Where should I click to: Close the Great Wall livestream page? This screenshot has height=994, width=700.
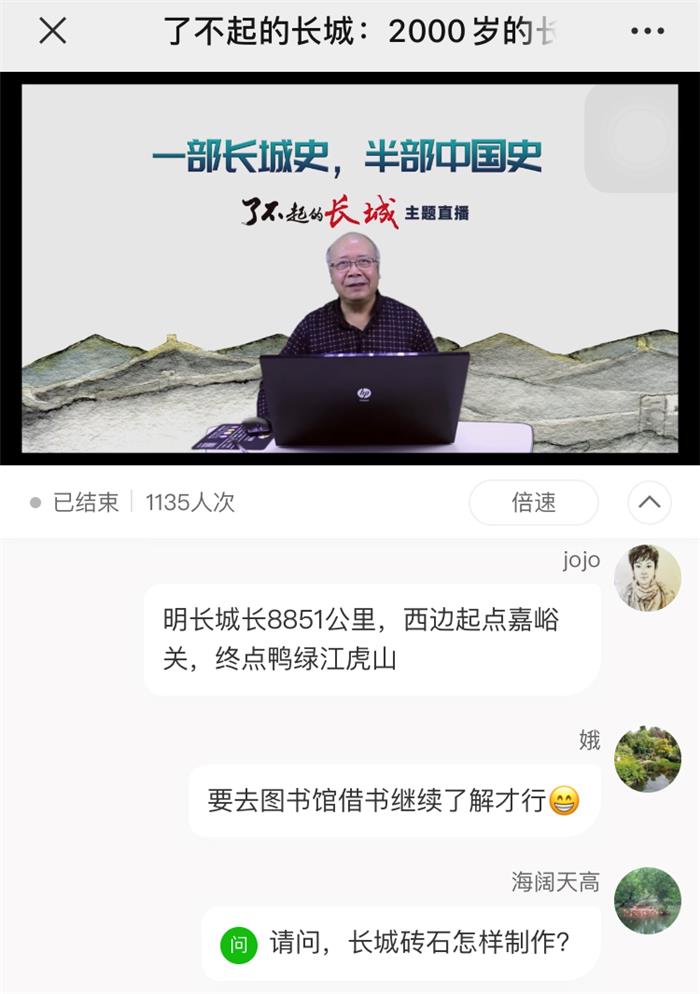point(52,32)
